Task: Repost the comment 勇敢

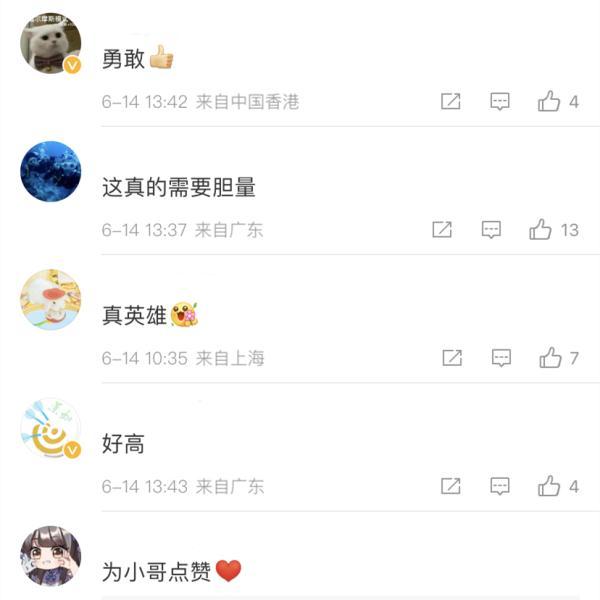Action: (x=451, y=102)
